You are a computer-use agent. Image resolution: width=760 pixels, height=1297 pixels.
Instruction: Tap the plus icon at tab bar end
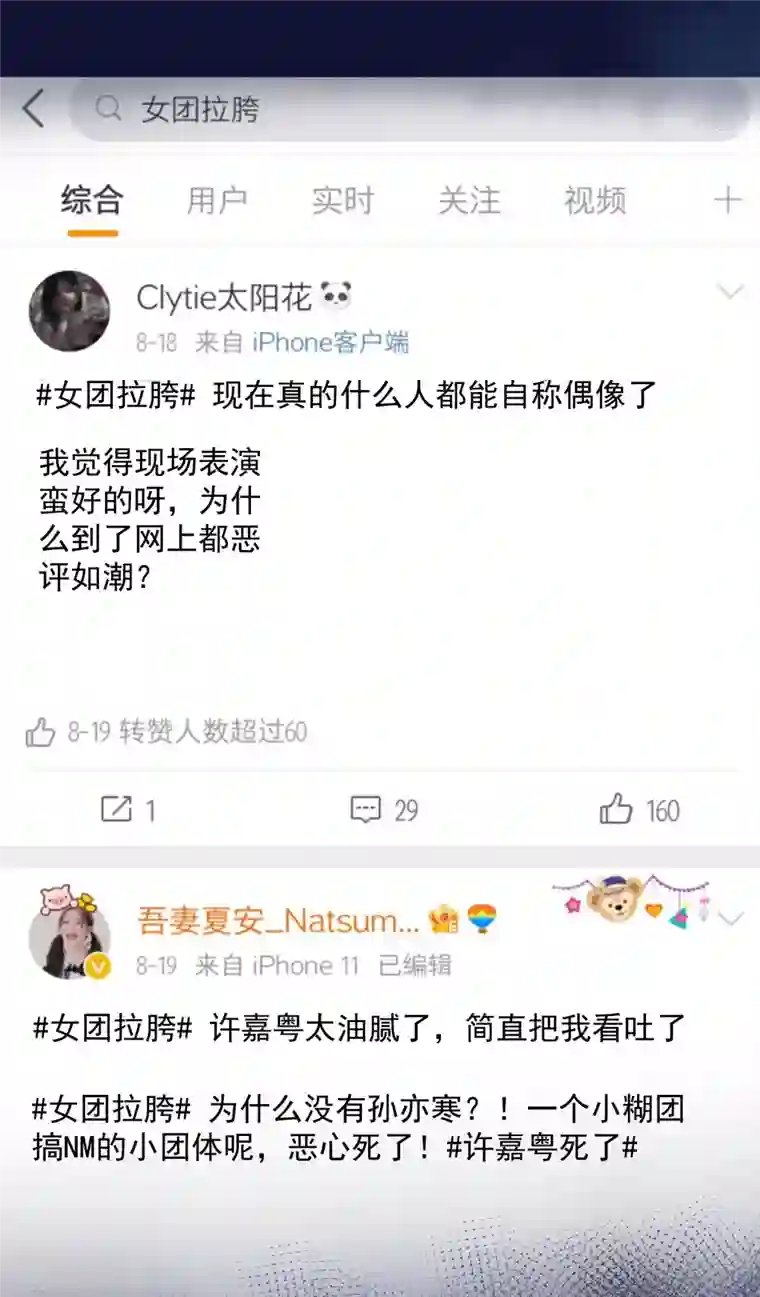pyautogui.click(x=731, y=201)
